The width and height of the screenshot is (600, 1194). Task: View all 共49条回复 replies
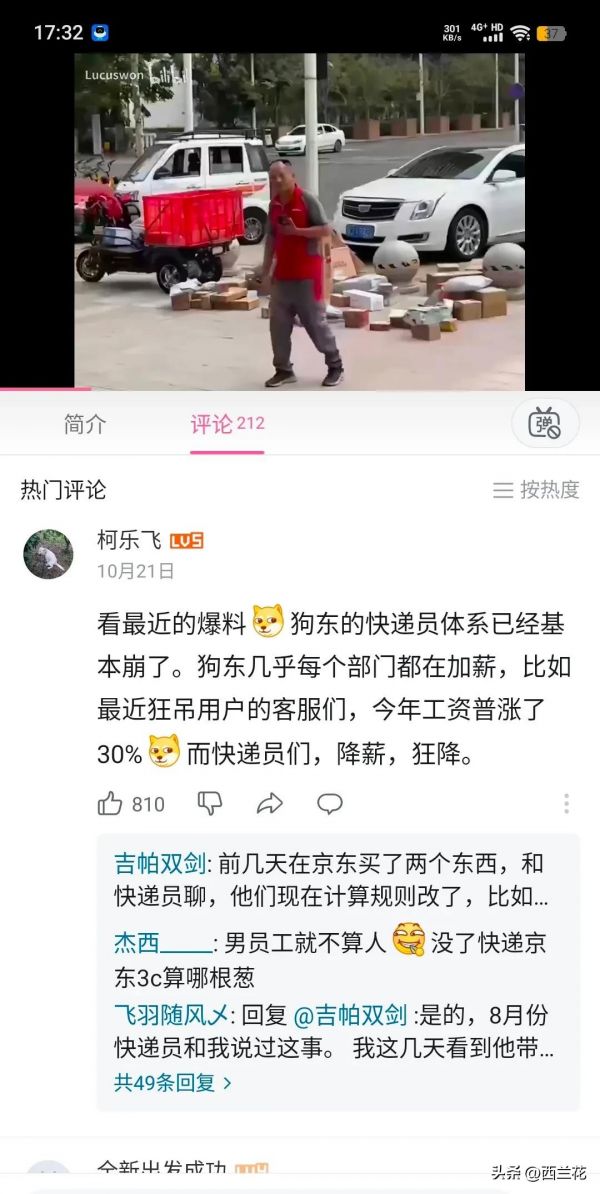(x=172, y=1082)
